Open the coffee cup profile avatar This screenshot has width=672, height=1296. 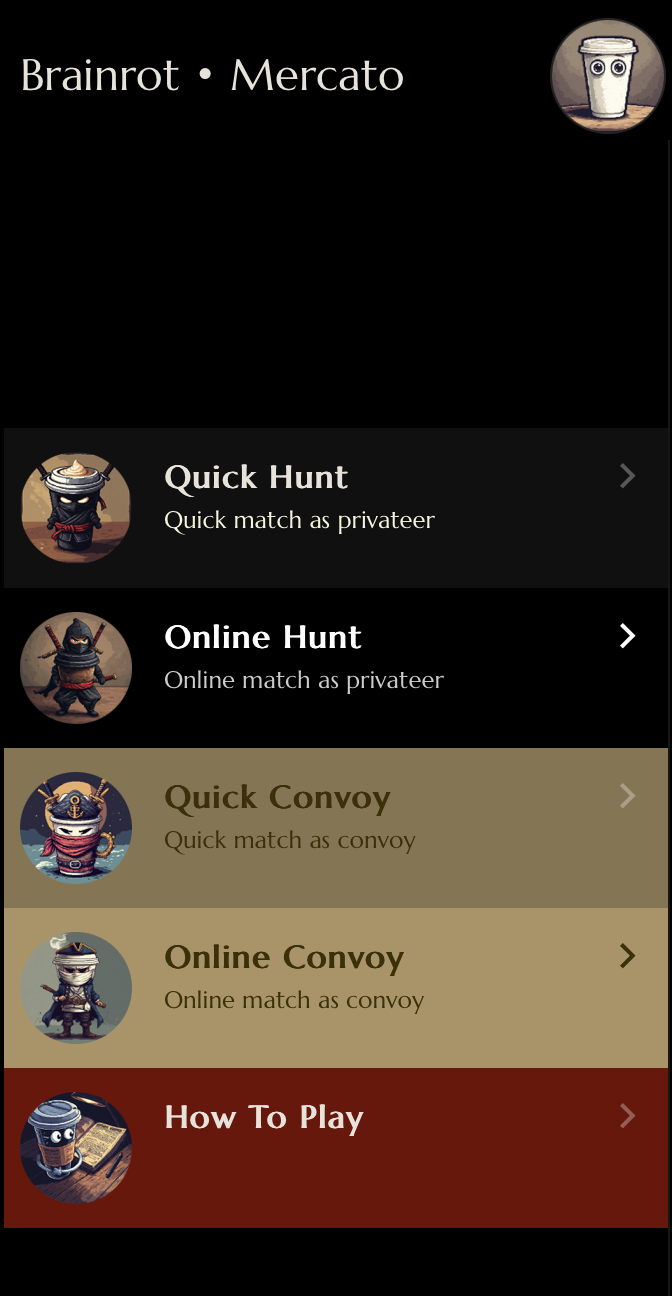tap(608, 76)
